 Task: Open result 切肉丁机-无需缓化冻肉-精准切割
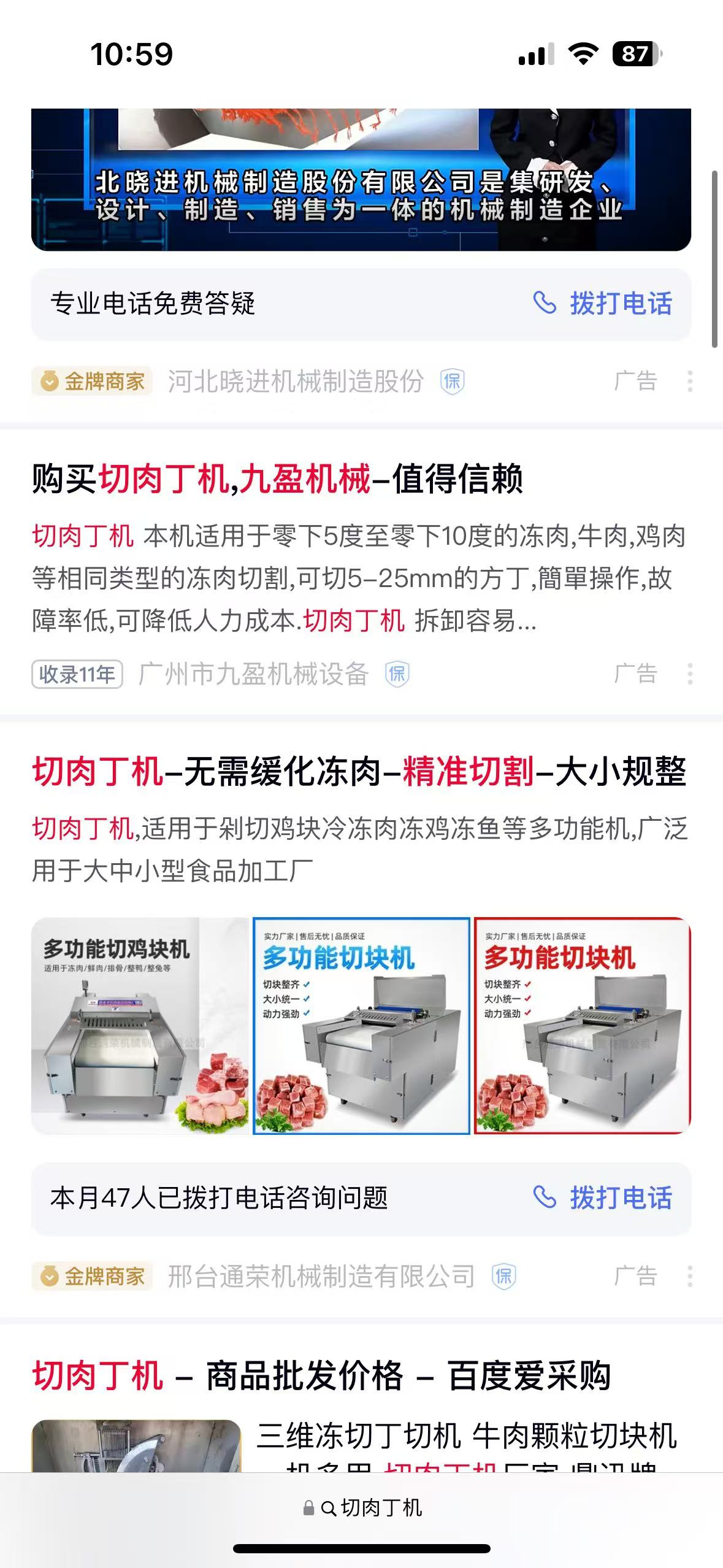coord(359,772)
